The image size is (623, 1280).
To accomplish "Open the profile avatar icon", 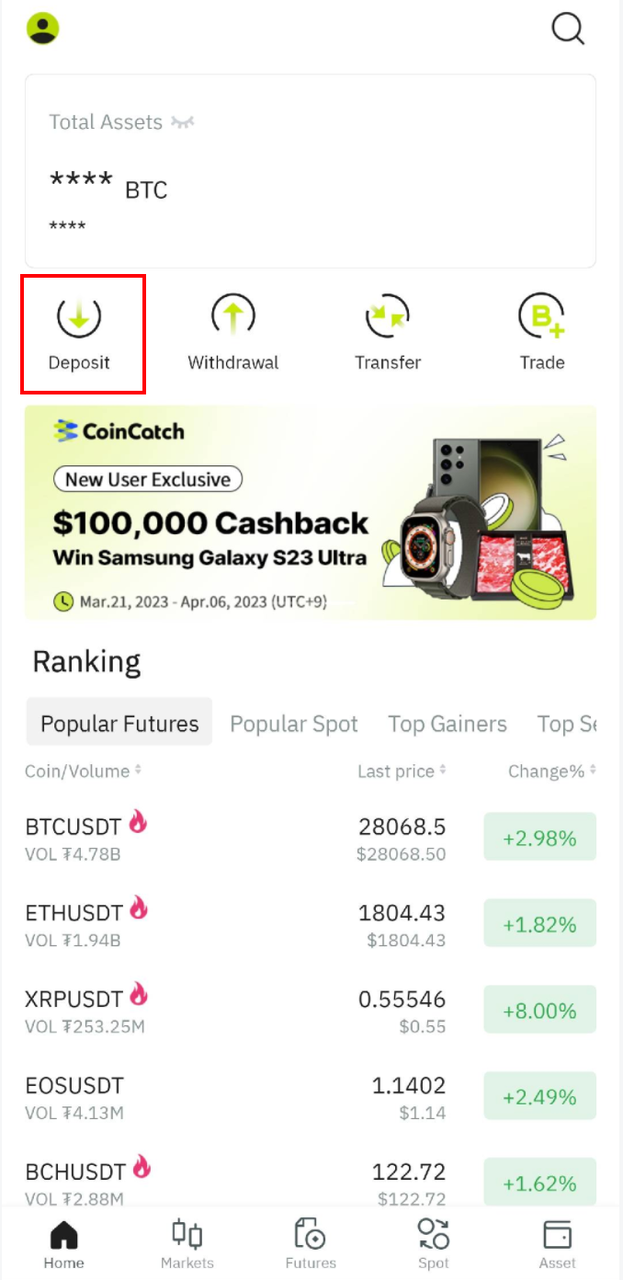I will (x=43, y=29).
